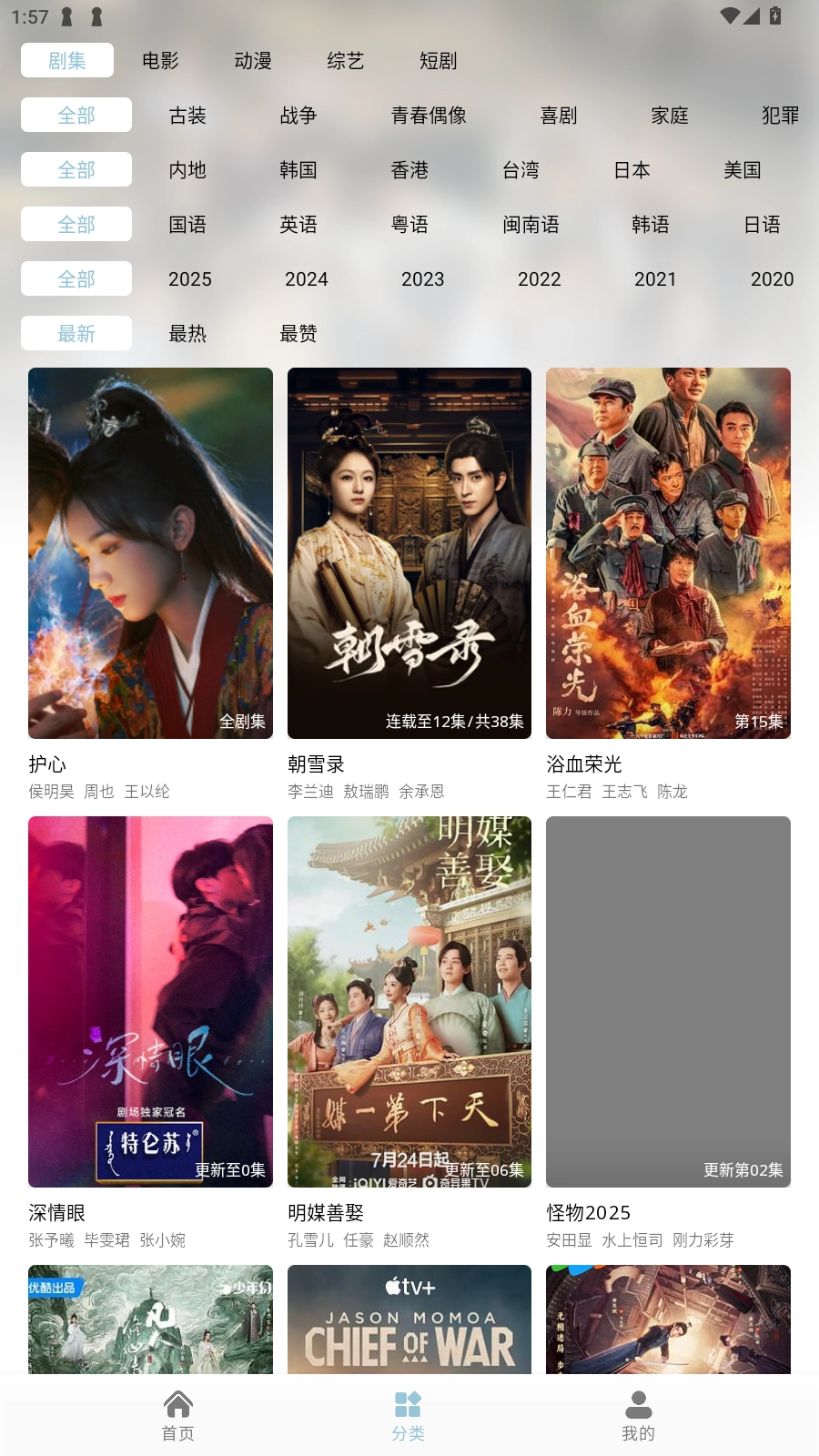
Task: Select the 动漫 tab
Action: pos(253,61)
